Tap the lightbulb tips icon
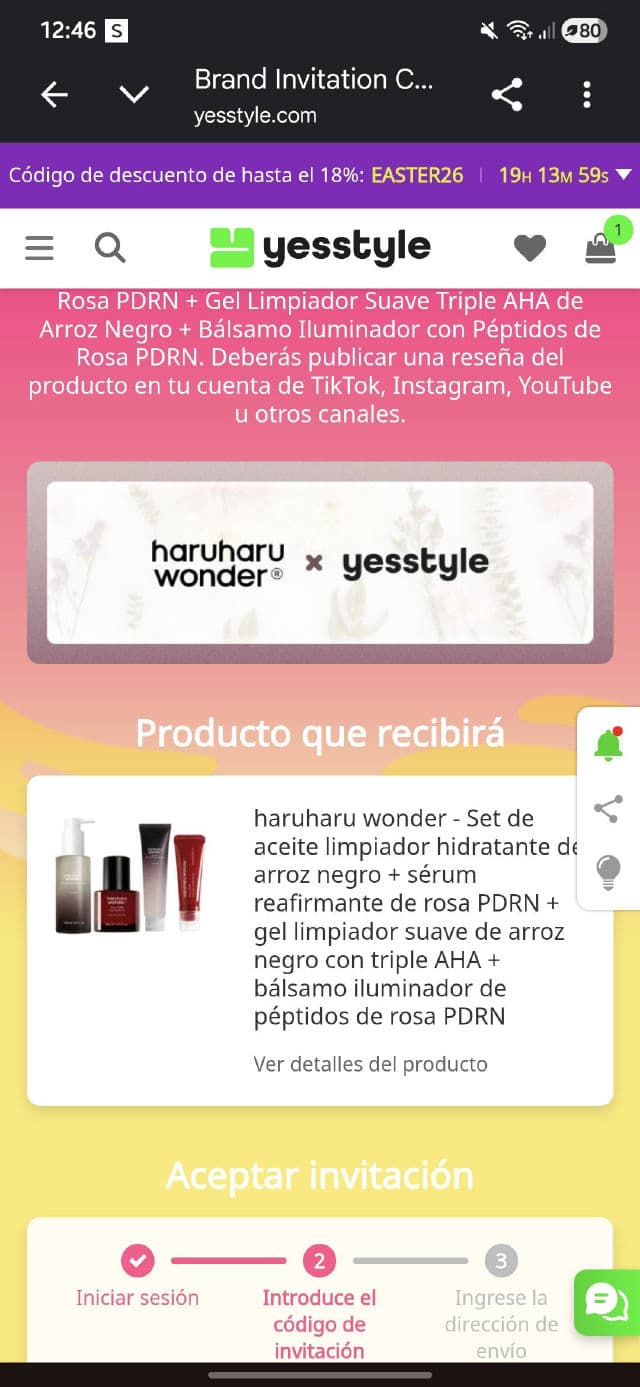 click(x=608, y=872)
